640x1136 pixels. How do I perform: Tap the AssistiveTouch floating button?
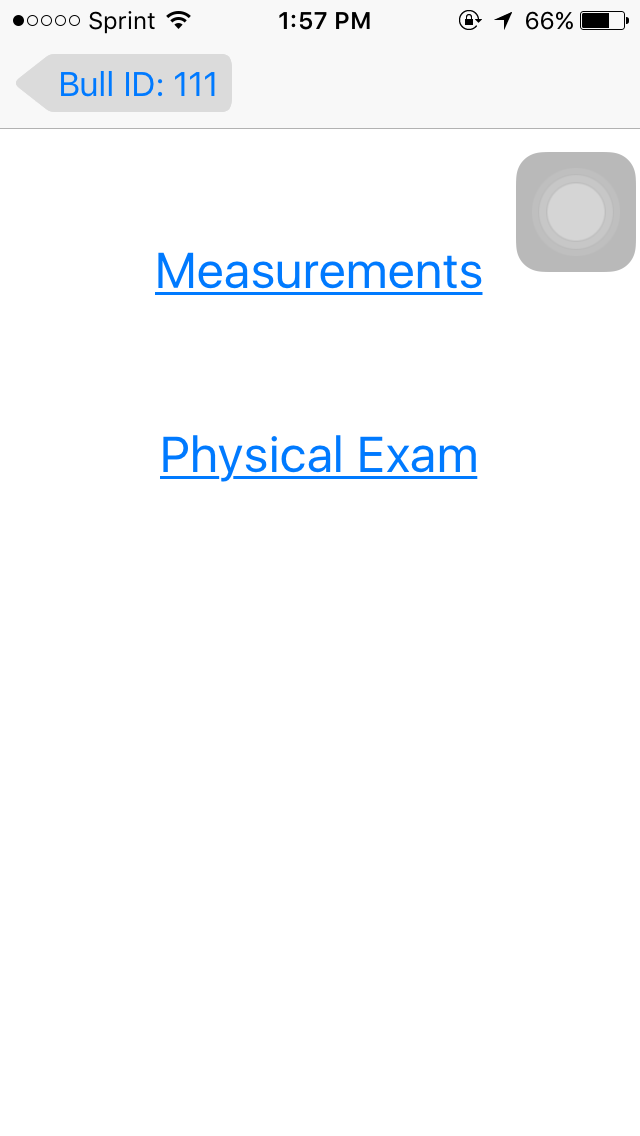click(x=576, y=211)
